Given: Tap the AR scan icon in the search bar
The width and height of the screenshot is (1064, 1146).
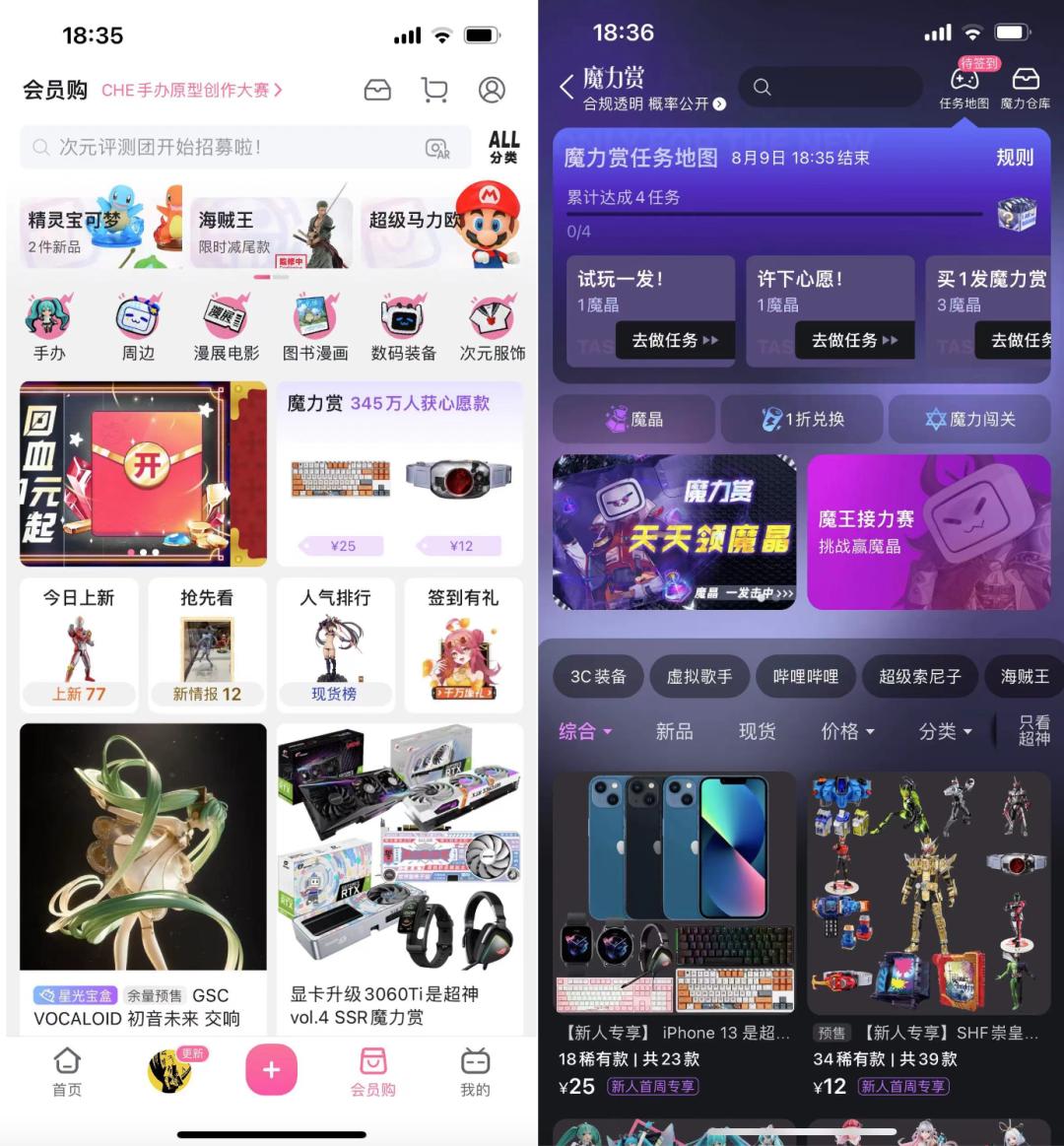Looking at the screenshot, I should (x=437, y=148).
